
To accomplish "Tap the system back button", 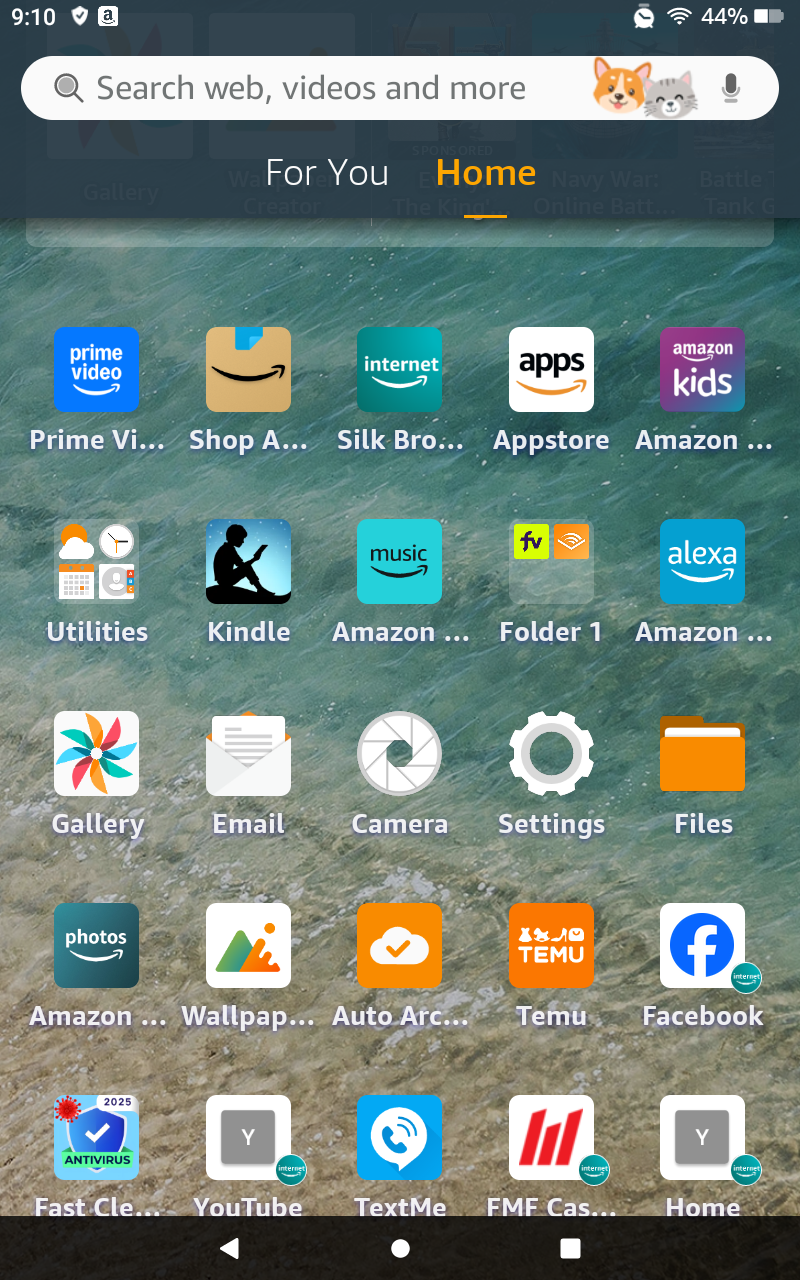I will (x=229, y=1248).
